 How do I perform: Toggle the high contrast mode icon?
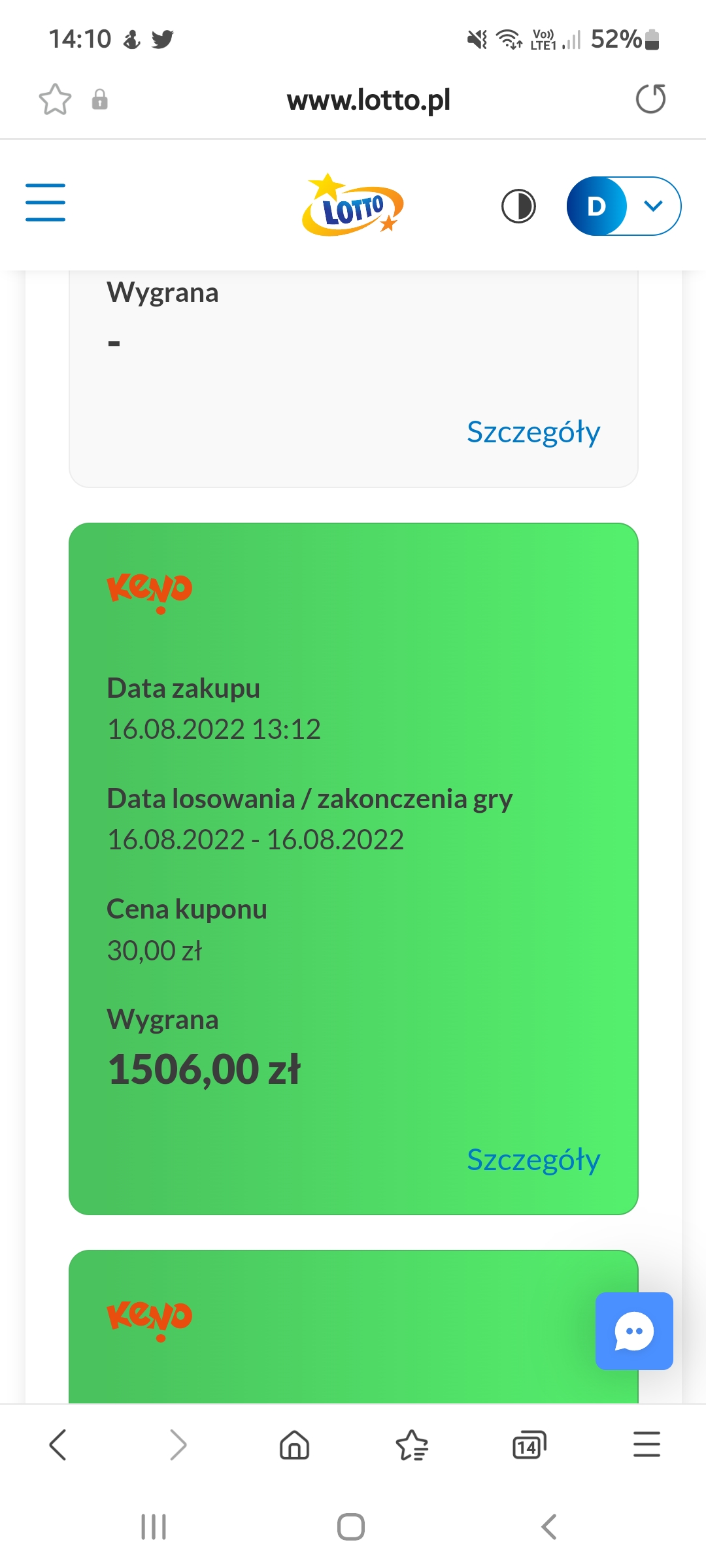tap(518, 206)
